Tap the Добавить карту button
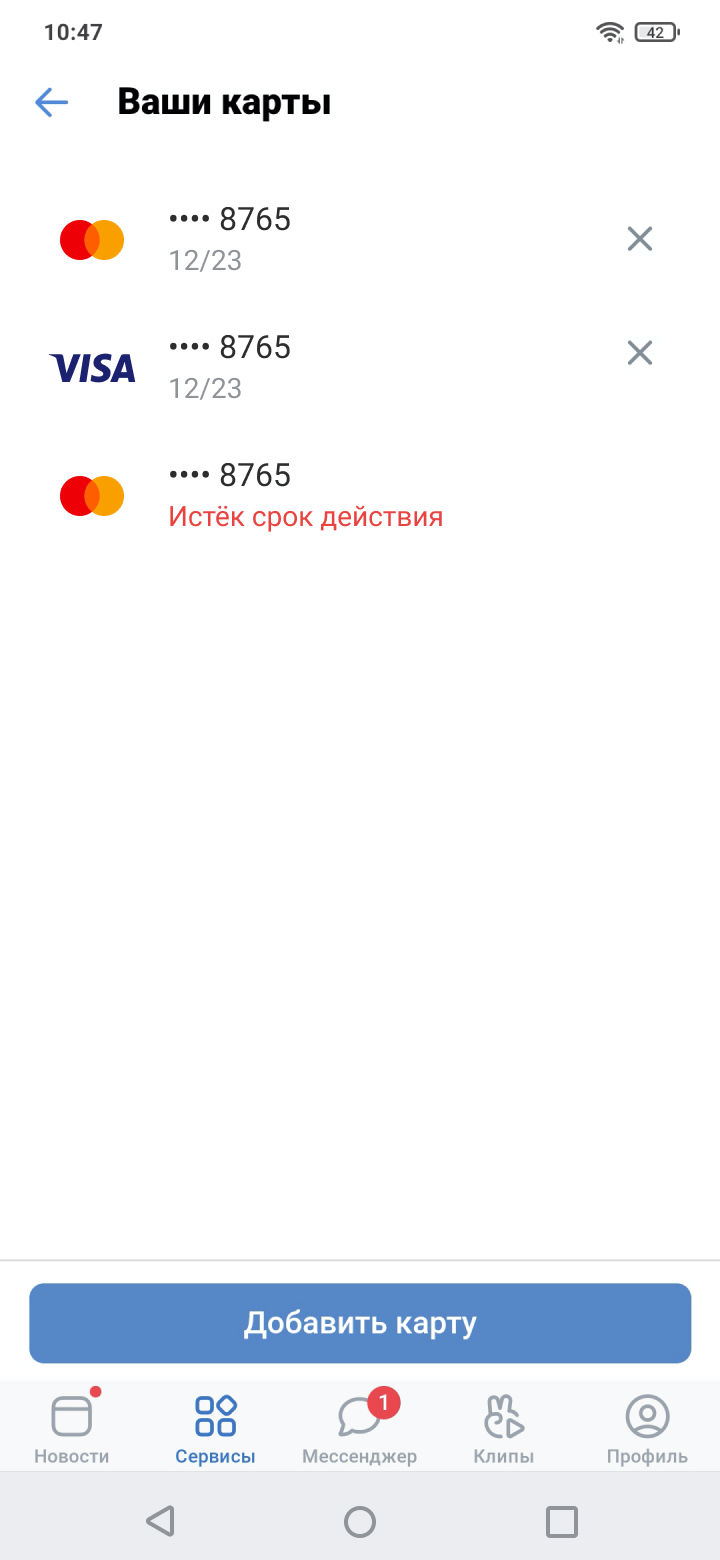 (x=360, y=1323)
